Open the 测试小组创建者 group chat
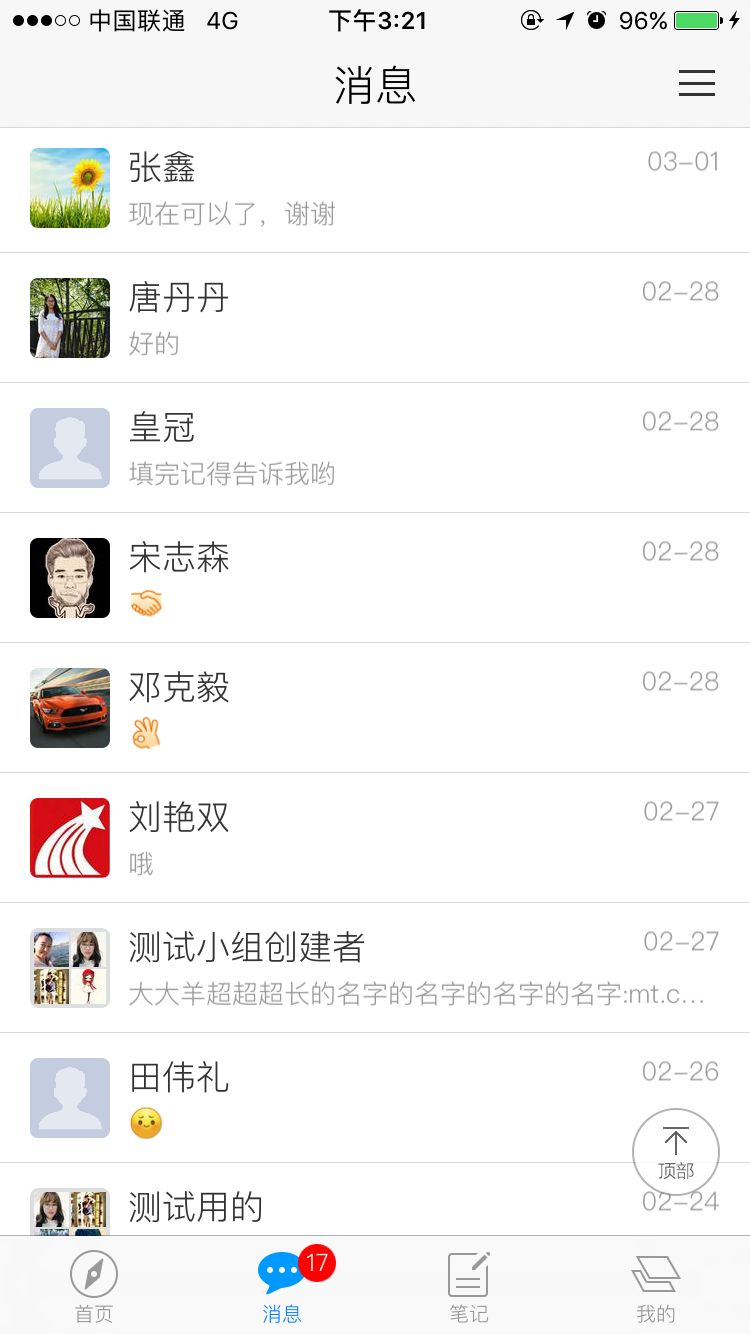The height and width of the screenshot is (1334, 750). point(375,968)
